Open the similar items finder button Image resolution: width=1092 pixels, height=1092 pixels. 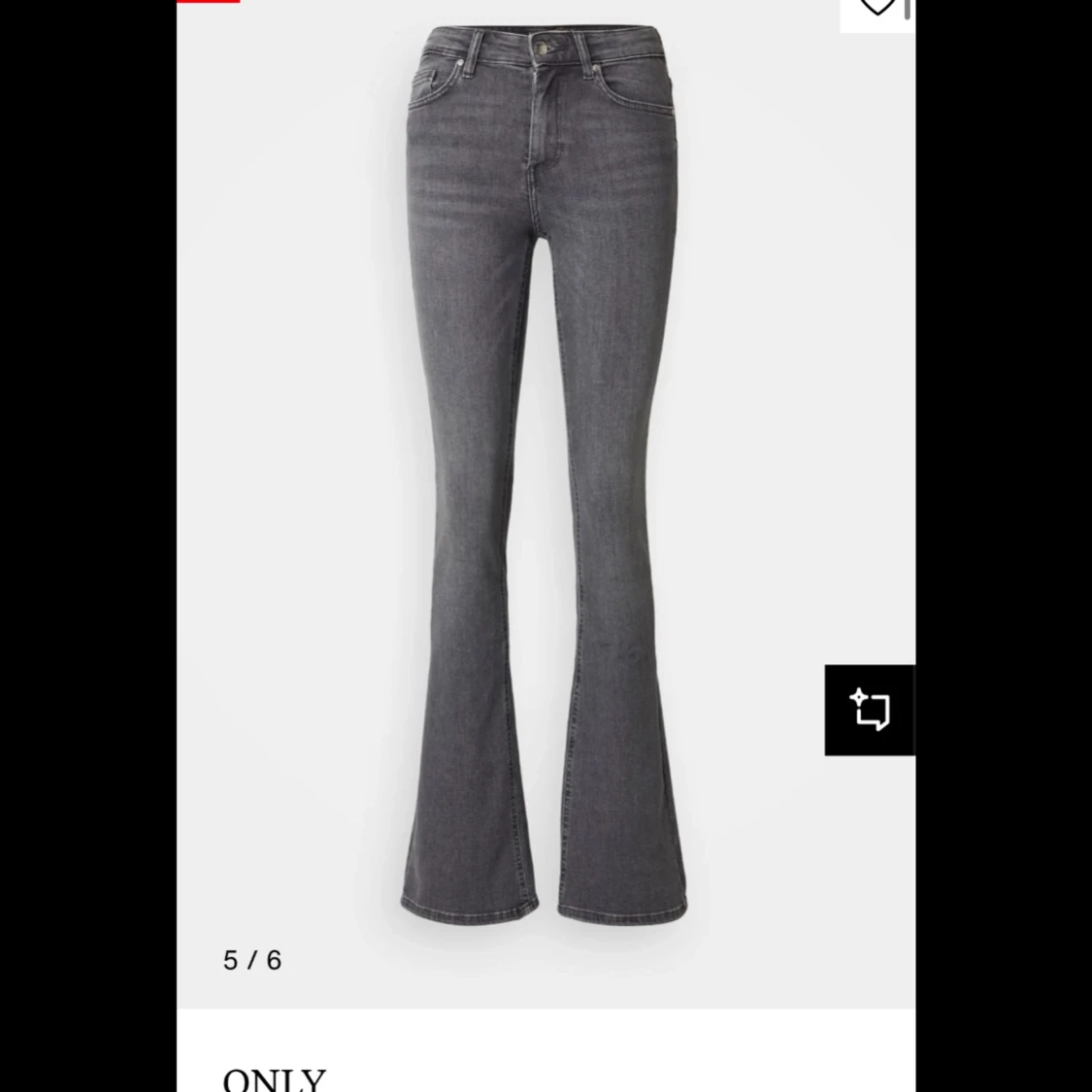pos(870,710)
